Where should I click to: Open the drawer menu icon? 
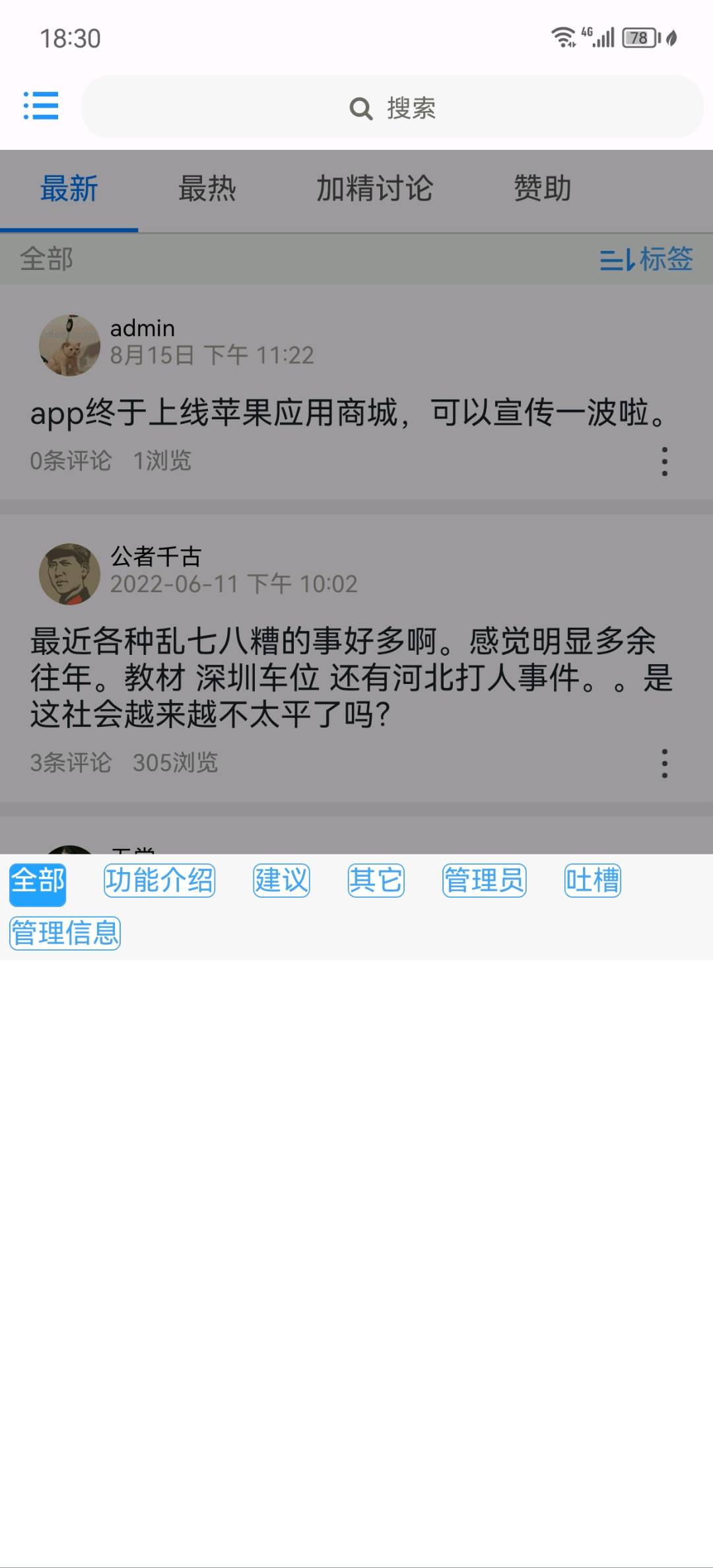pyautogui.click(x=41, y=106)
